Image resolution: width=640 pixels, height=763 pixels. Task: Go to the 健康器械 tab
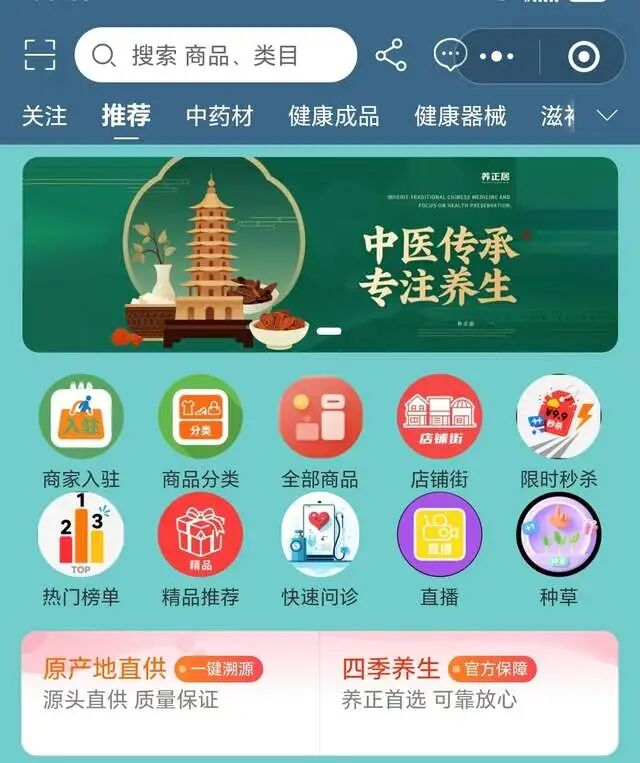pyautogui.click(x=460, y=116)
